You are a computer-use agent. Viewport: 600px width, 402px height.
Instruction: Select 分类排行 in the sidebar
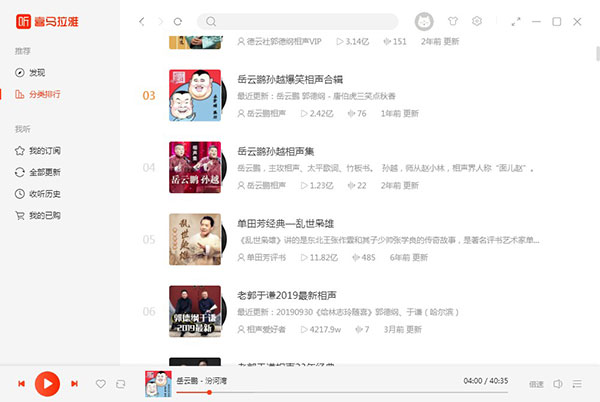(x=44, y=94)
